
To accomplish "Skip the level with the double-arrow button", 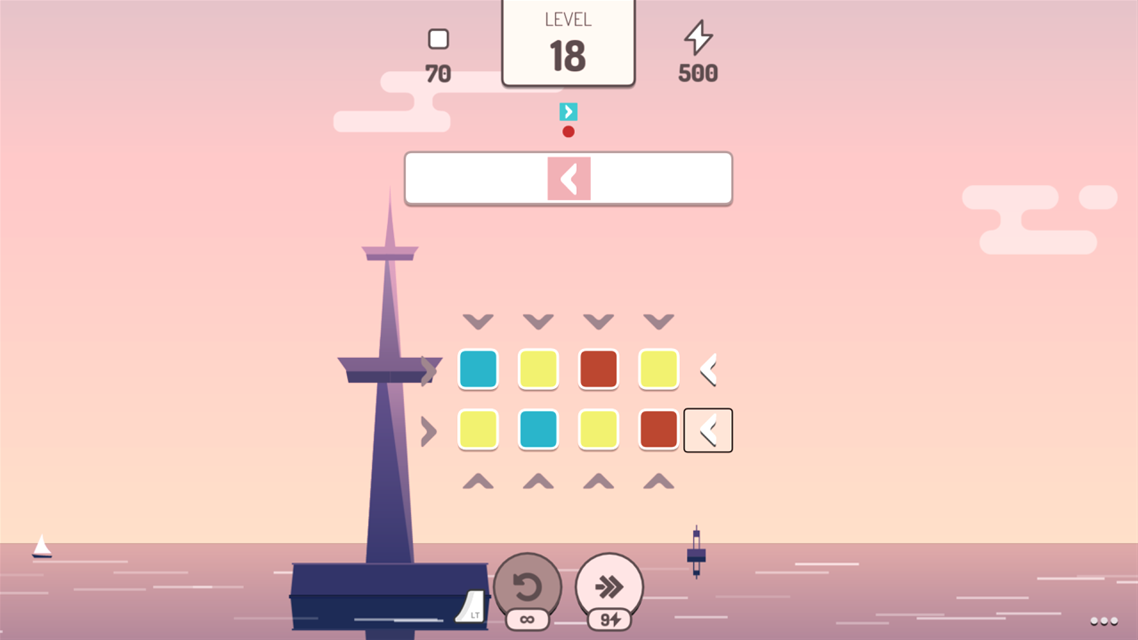I will (x=609, y=587).
